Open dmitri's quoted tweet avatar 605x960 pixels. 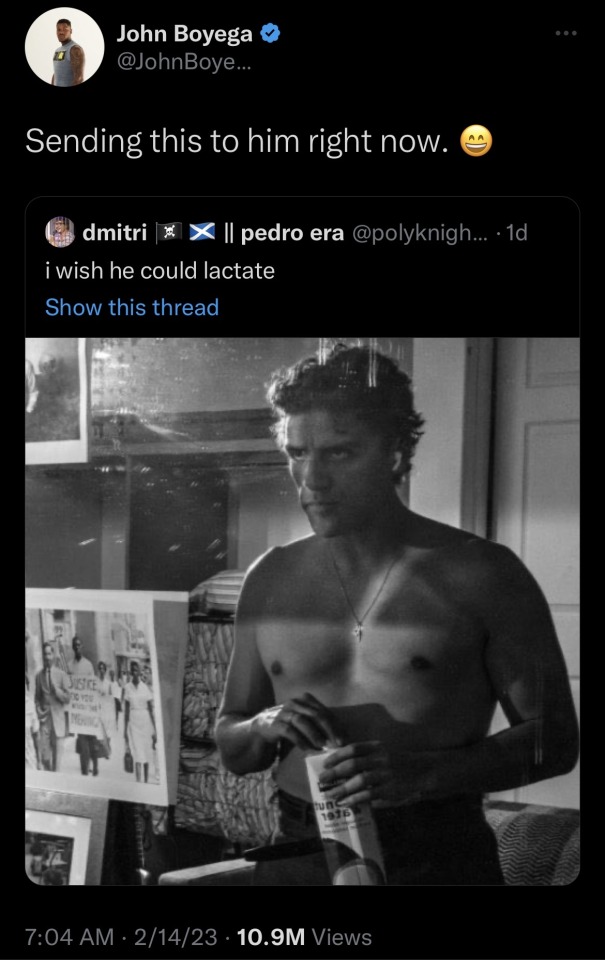pyautogui.click(x=60, y=233)
